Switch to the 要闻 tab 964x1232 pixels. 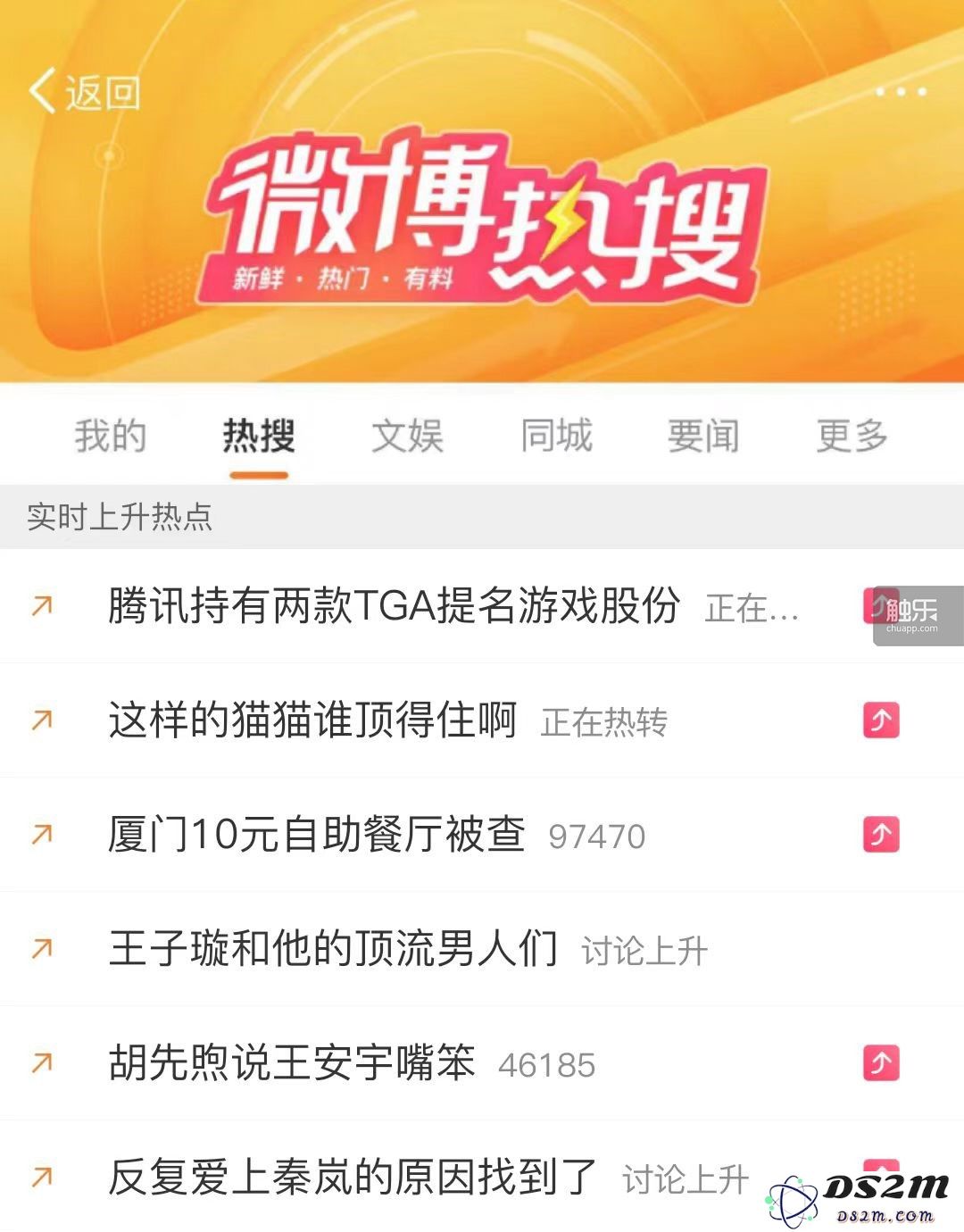703,436
